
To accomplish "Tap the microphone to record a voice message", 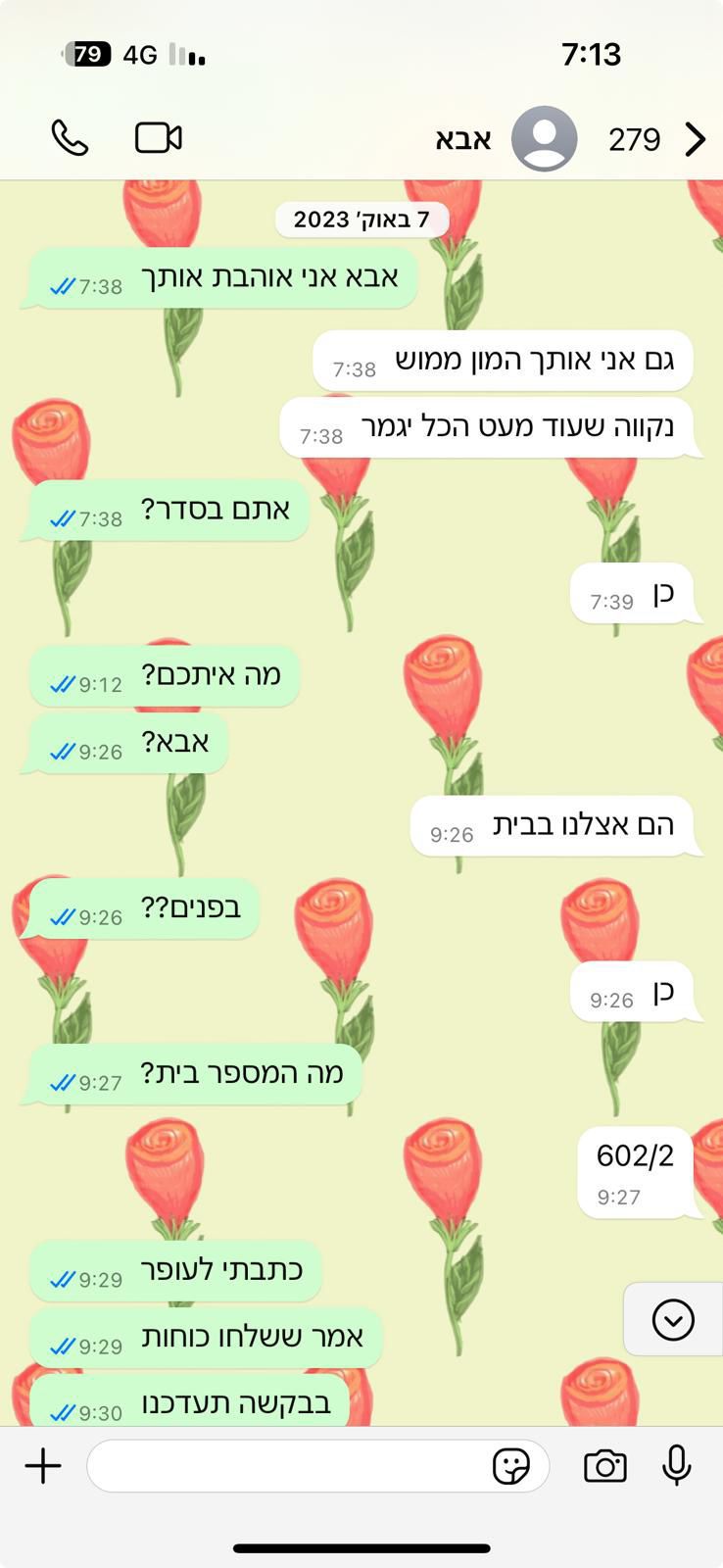I will [x=676, y=1466].
